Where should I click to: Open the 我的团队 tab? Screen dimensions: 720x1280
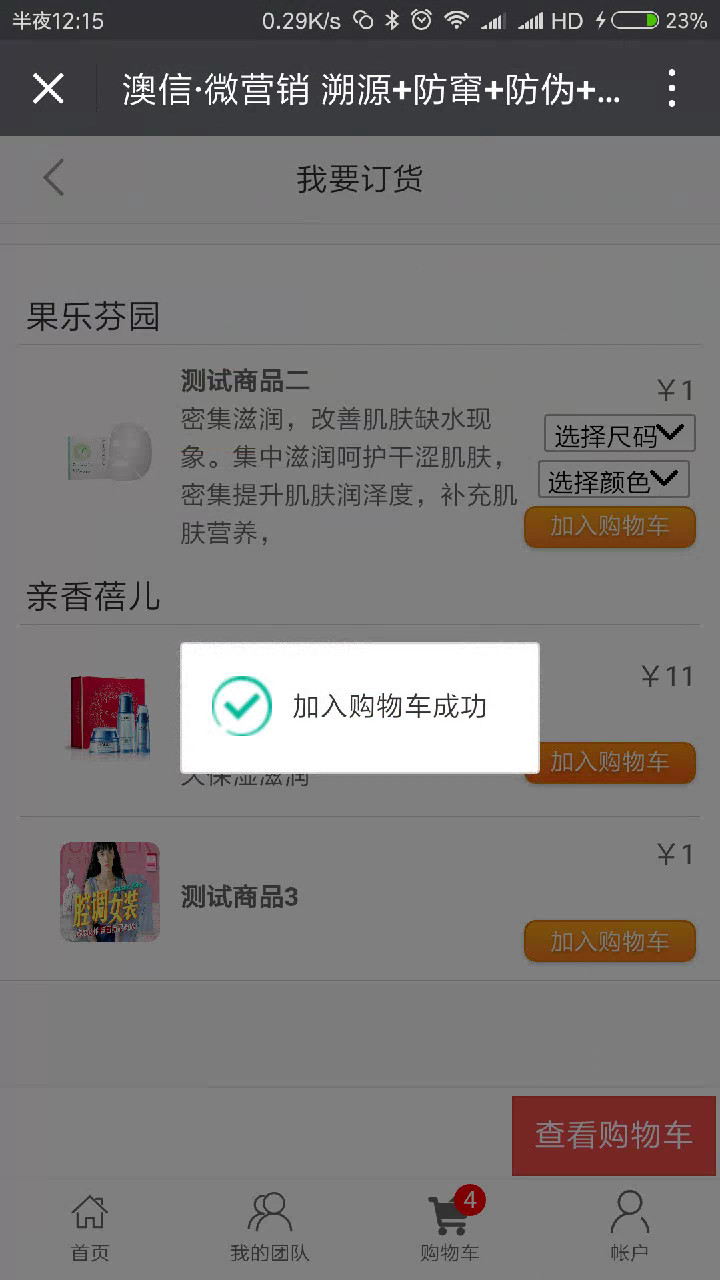[270, 1227]
